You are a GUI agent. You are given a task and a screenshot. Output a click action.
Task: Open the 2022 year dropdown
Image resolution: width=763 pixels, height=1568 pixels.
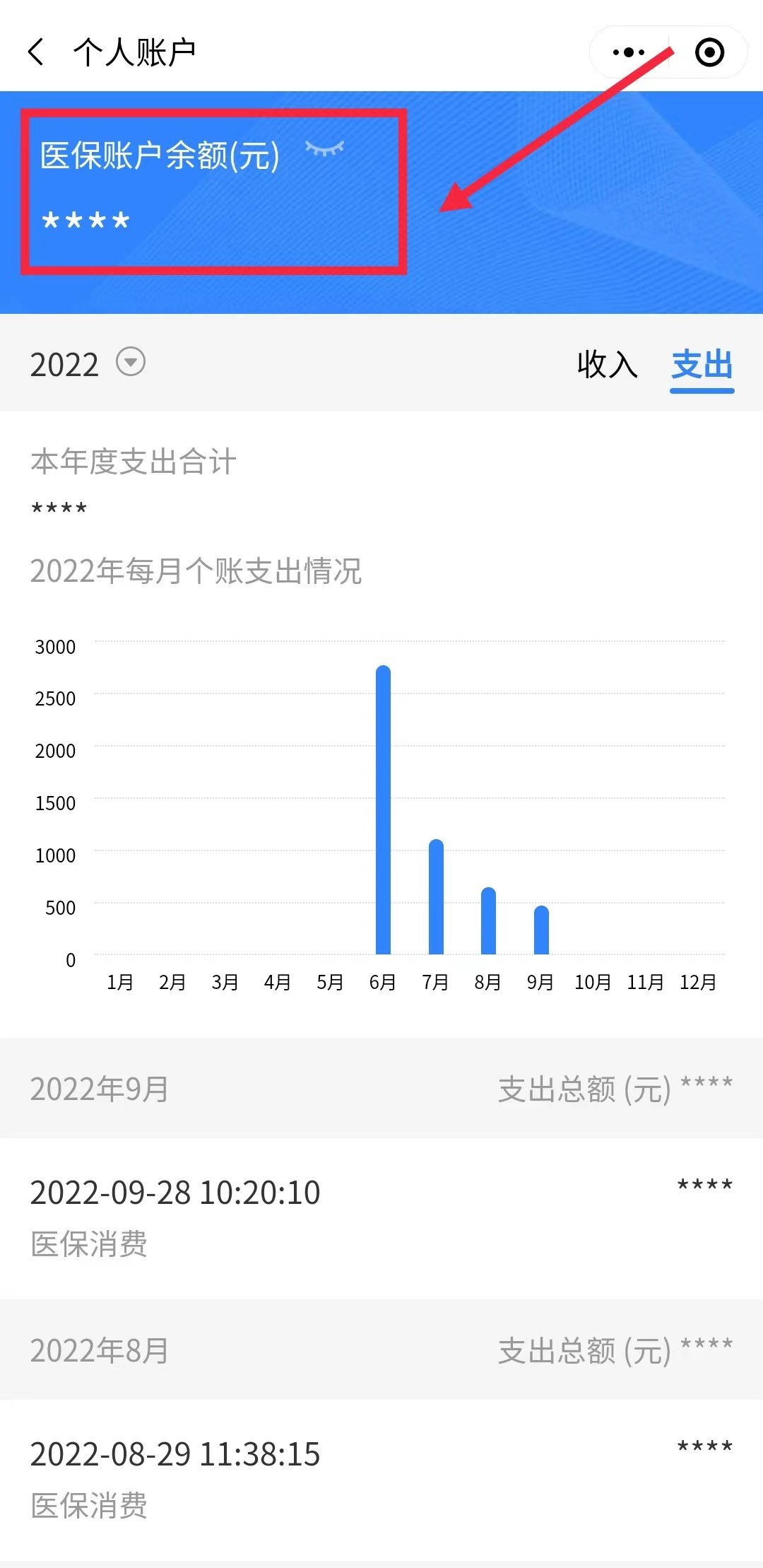click(x=131, y=362)
